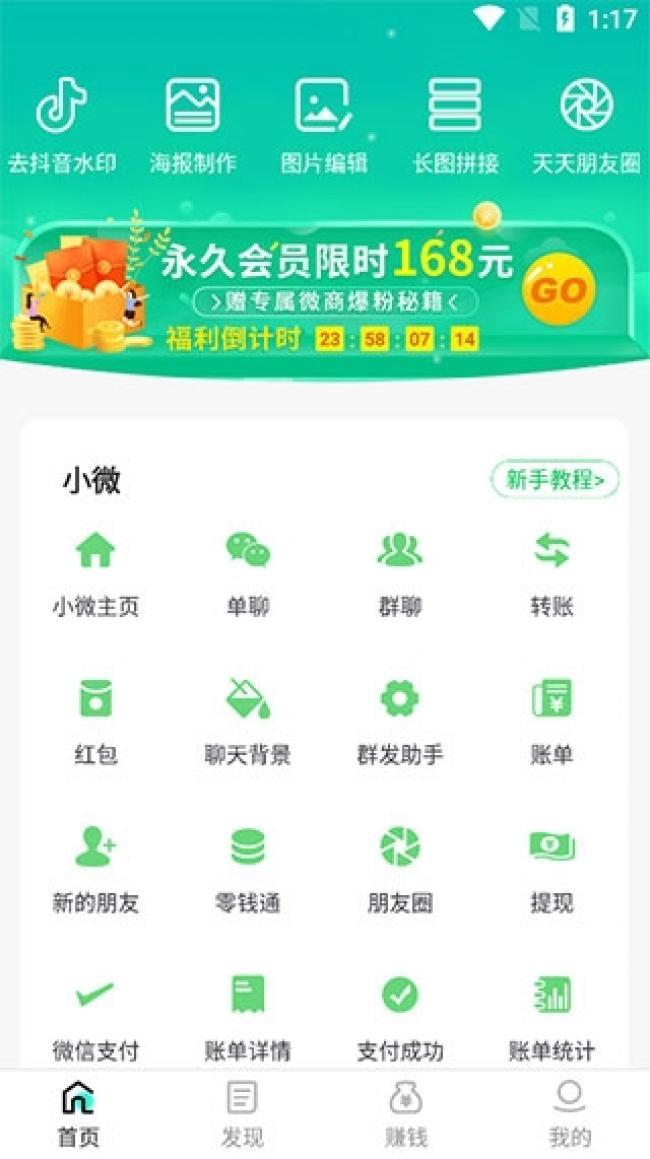The width and height of the screenshot is (650, 1159).
Task: Open 红包 red packet tool
Action: tap(95, 722)
